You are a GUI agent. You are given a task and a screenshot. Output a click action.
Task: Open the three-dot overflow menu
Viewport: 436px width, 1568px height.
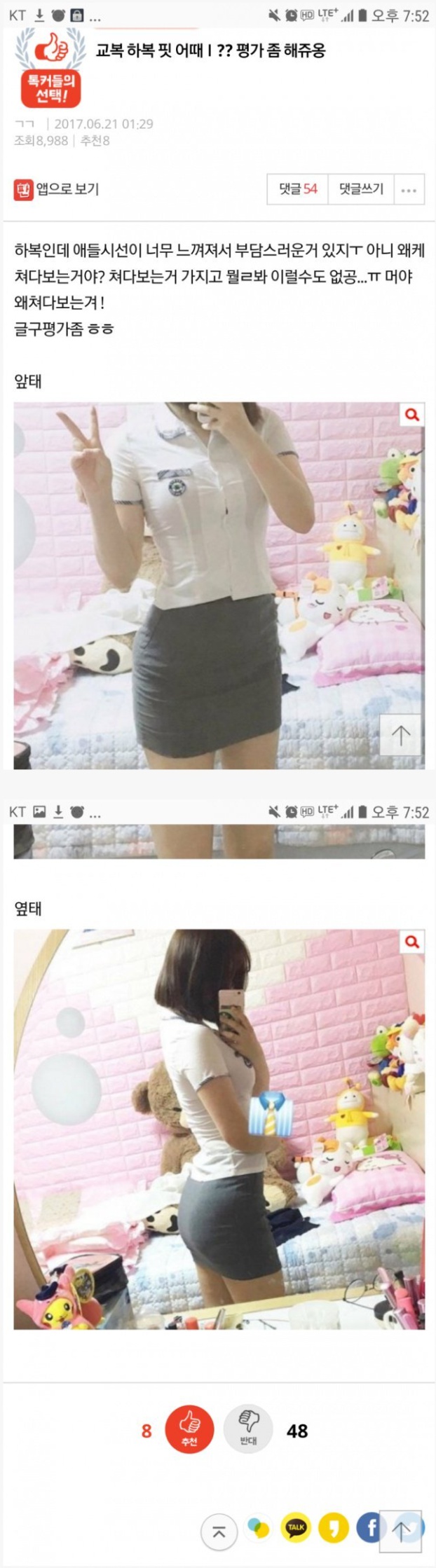(409, 190)
